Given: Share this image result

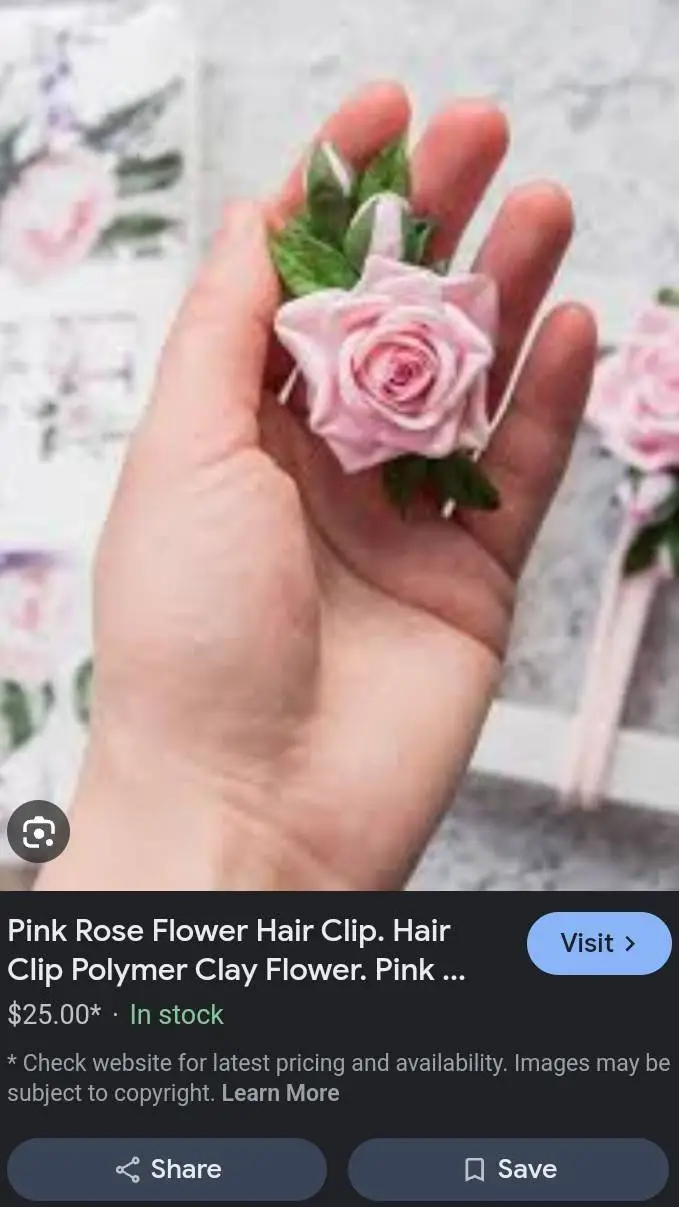Looking at the screenshot, I should pos(167,1169).
